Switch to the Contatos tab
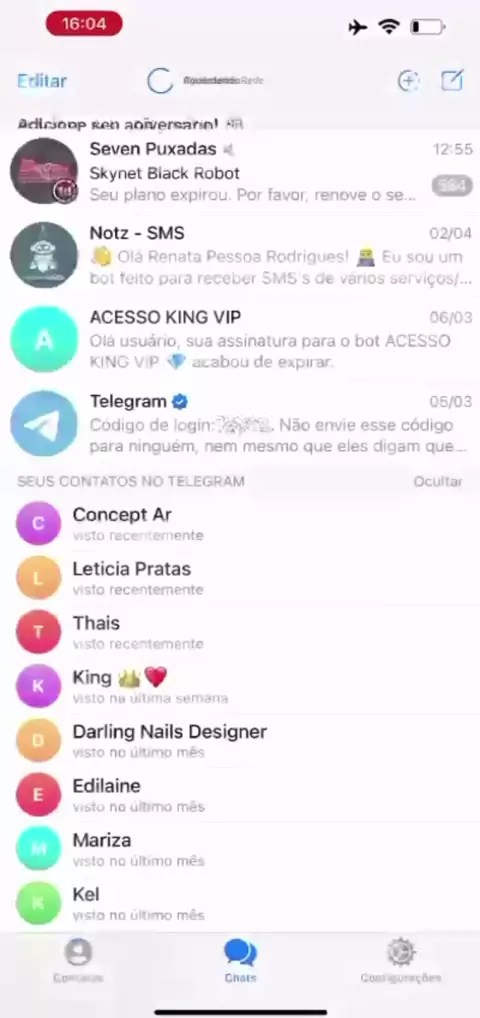 coord(79,962)
